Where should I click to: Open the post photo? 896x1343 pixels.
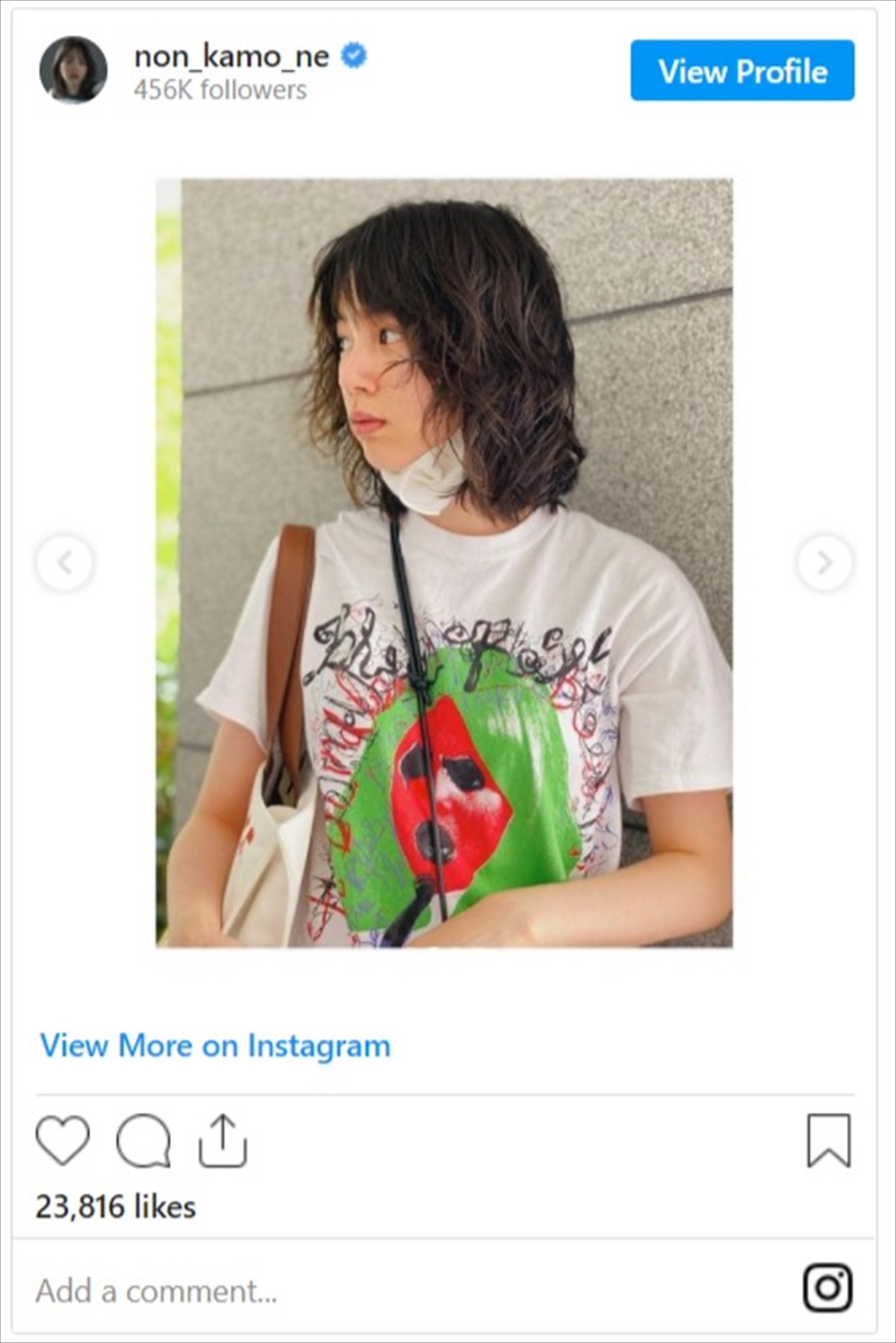(x=444, y=562)
